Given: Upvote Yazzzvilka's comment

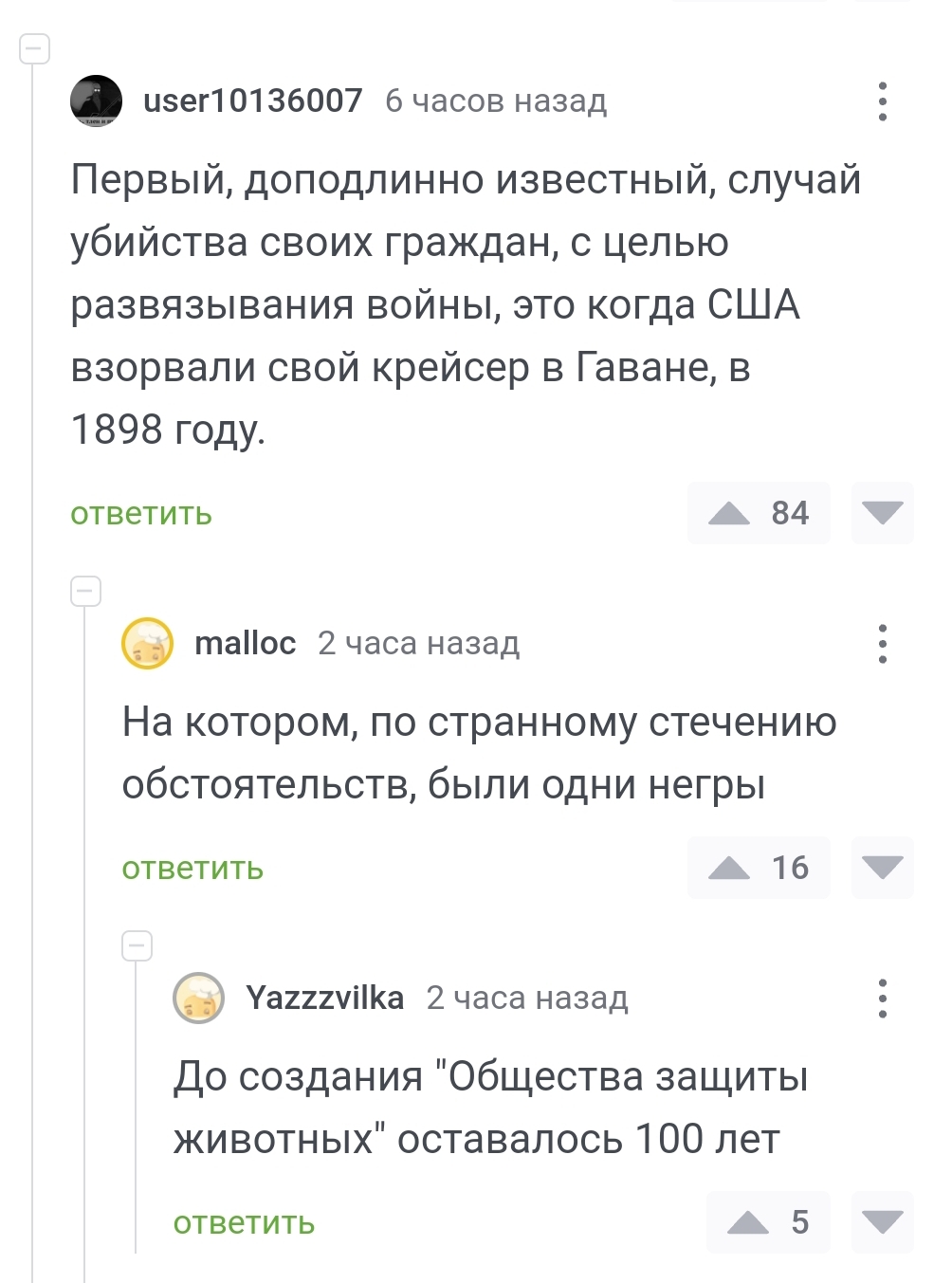Looking at the screenshot, I should click(748, 1222).
